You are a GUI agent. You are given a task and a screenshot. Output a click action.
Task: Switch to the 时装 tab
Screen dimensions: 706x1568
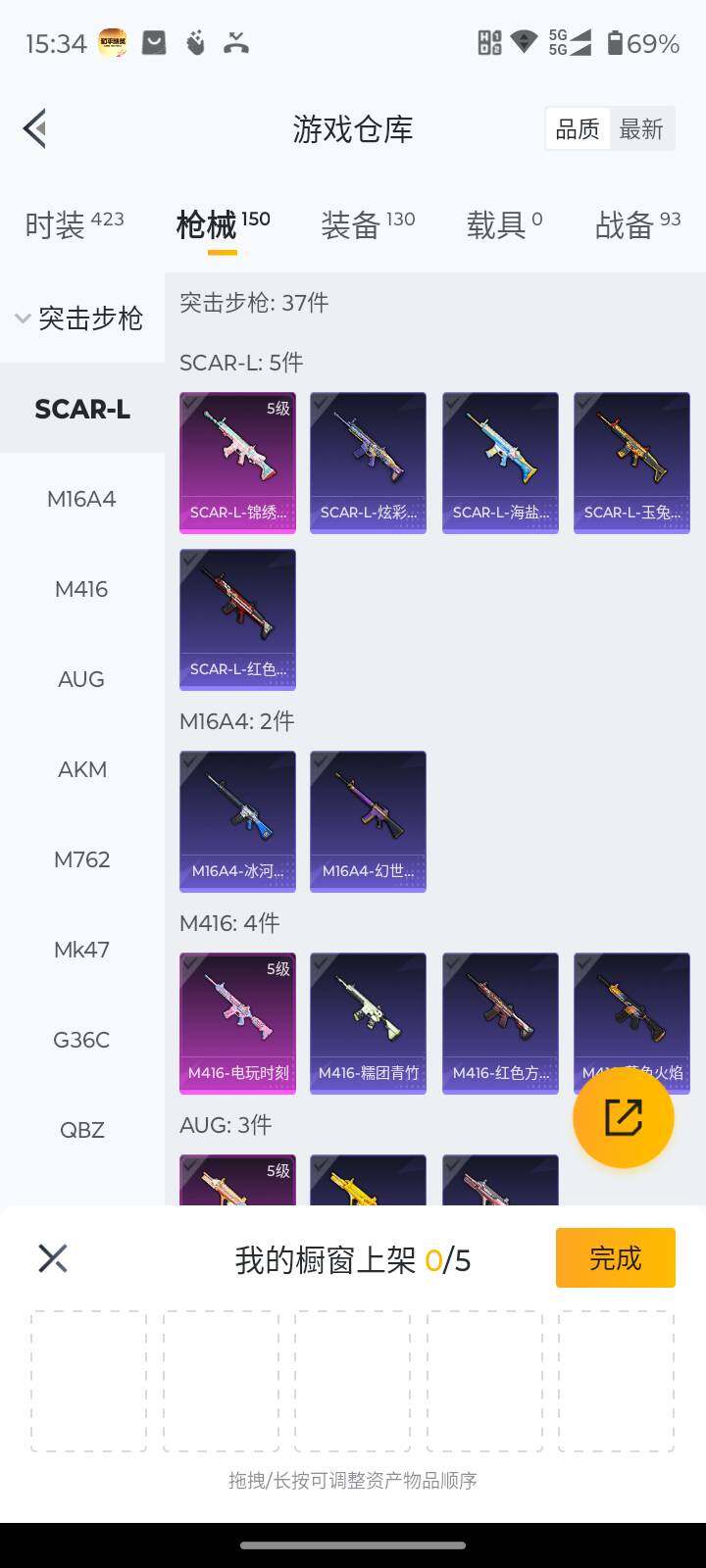click(x=74, y=224)
